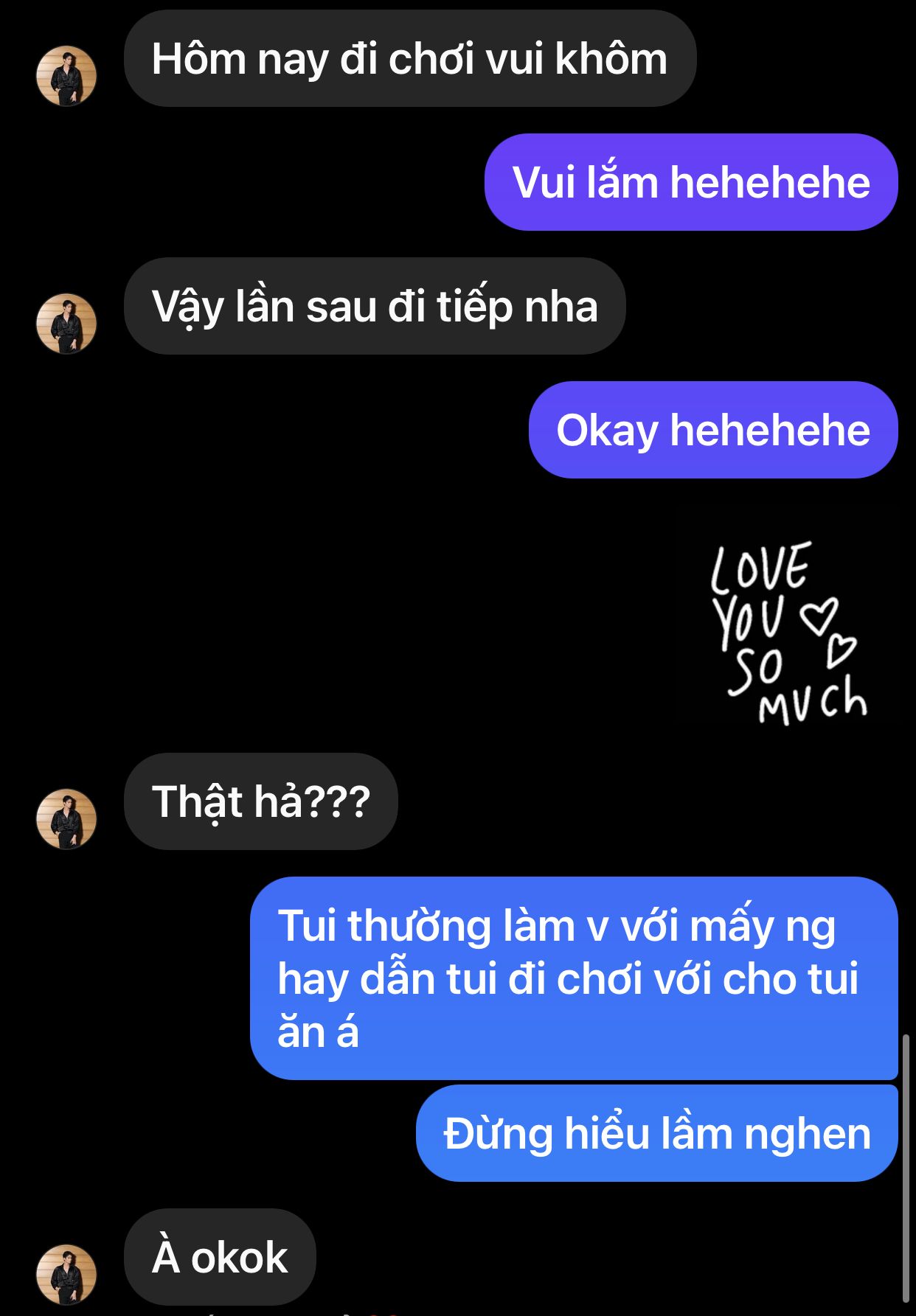Screen dimensions: 916x1316
Task: Open profile picture beside "À okok" message
Action: 66,1275
